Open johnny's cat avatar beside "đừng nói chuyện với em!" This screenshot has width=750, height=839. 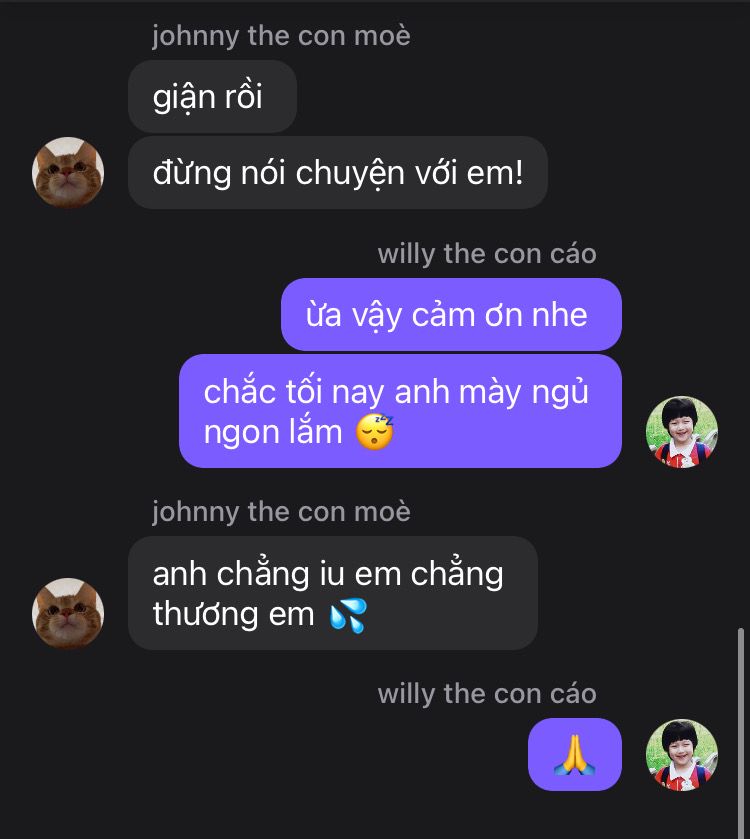(68, 172)
